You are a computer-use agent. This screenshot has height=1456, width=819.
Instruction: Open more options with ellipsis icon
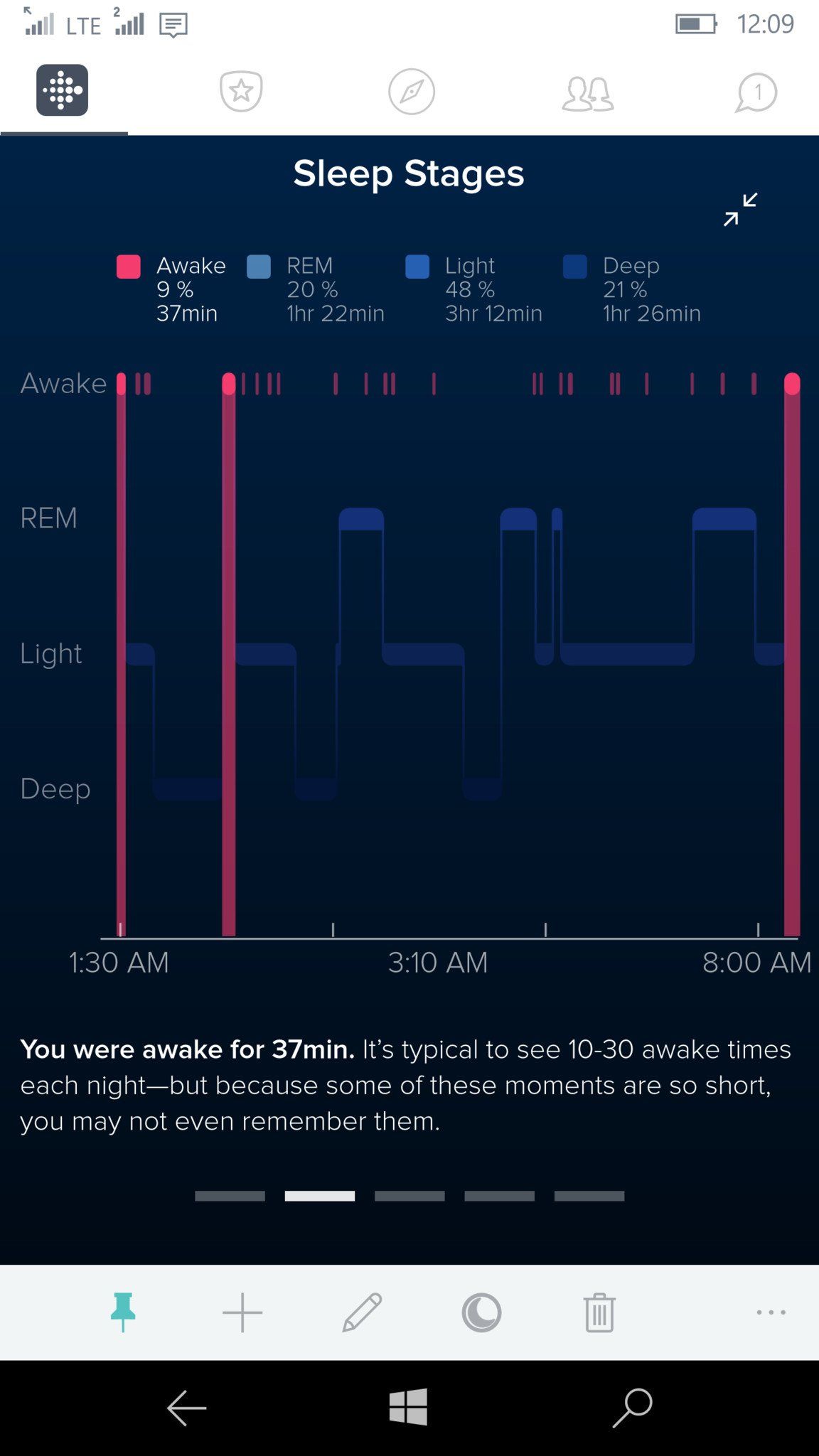[770, 1313]
